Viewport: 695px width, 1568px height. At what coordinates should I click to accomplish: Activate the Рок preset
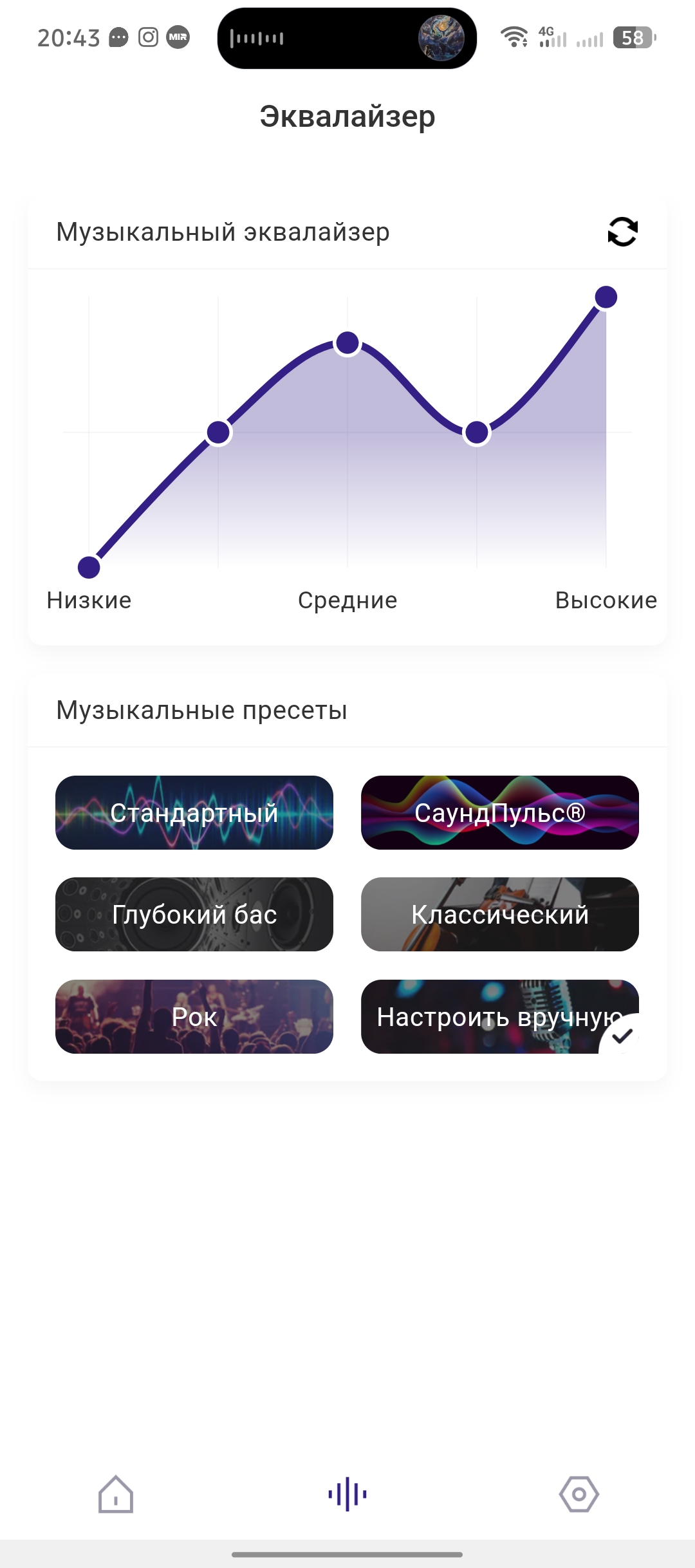[x=194, y=1017]
